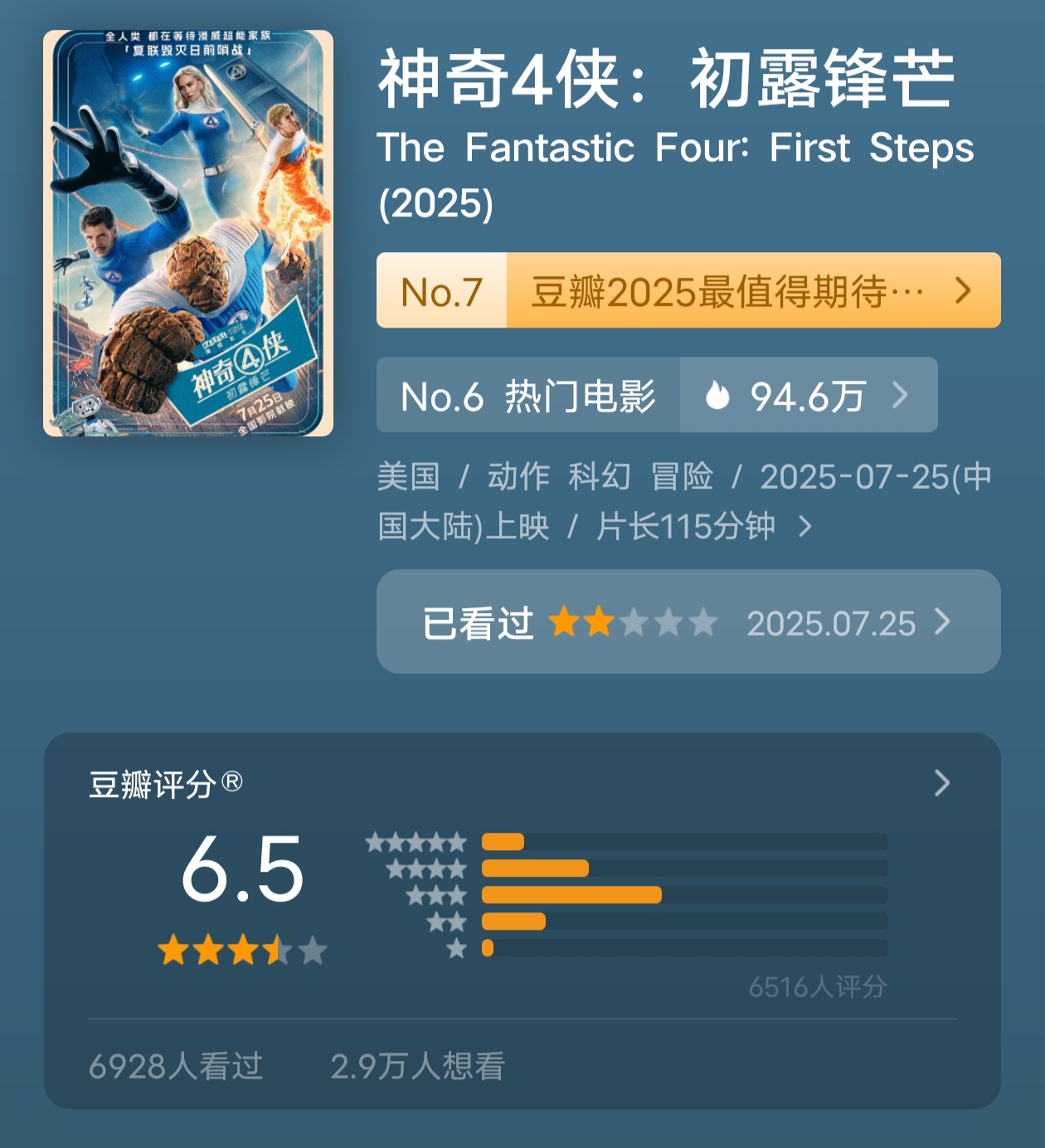Expand the movie info with 片长115分钟
Image resolution: width=1045 pixels, height=1148 pixels.
click(804, 526)
